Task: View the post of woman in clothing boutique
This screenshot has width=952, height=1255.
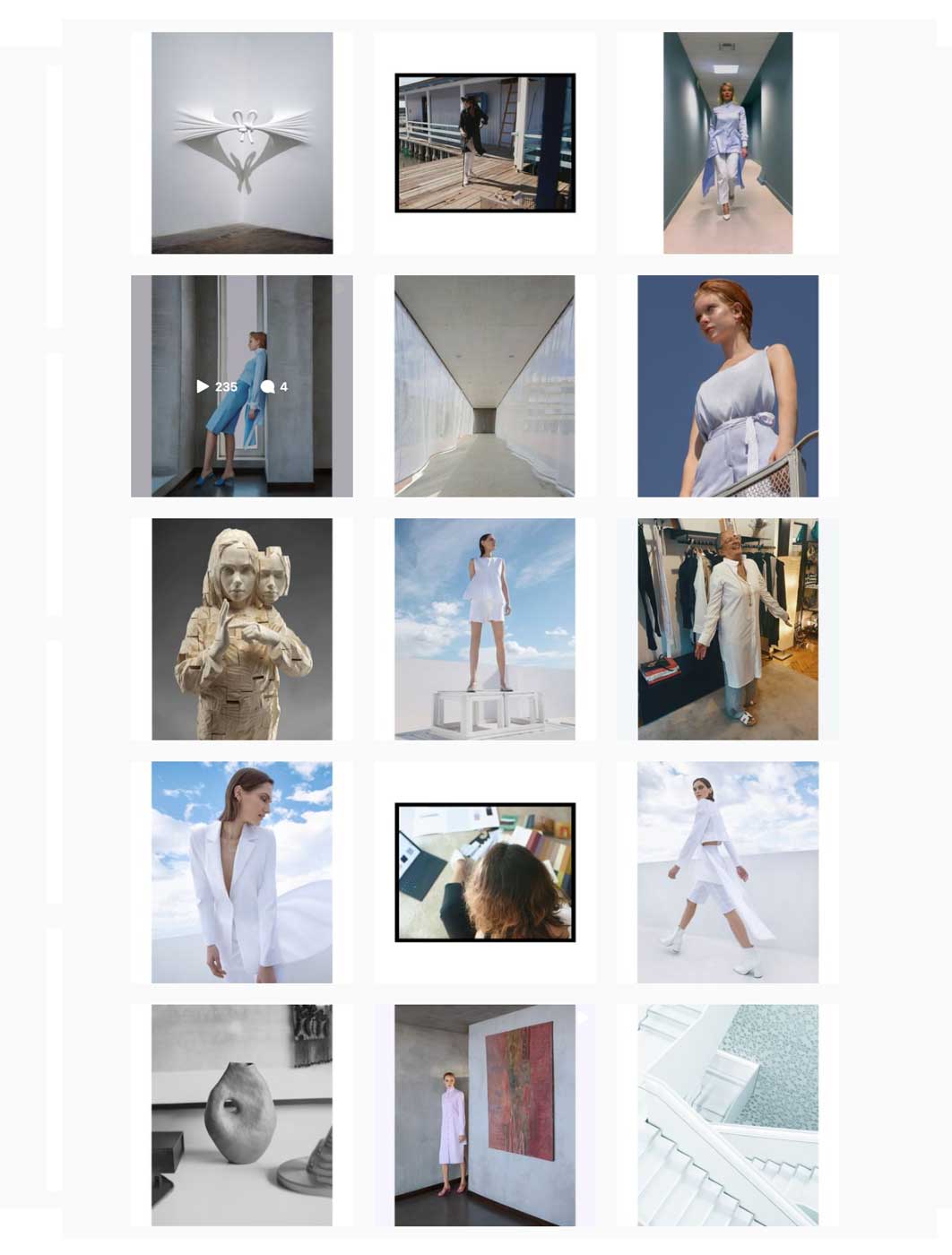Action: [x=728, y=629]
